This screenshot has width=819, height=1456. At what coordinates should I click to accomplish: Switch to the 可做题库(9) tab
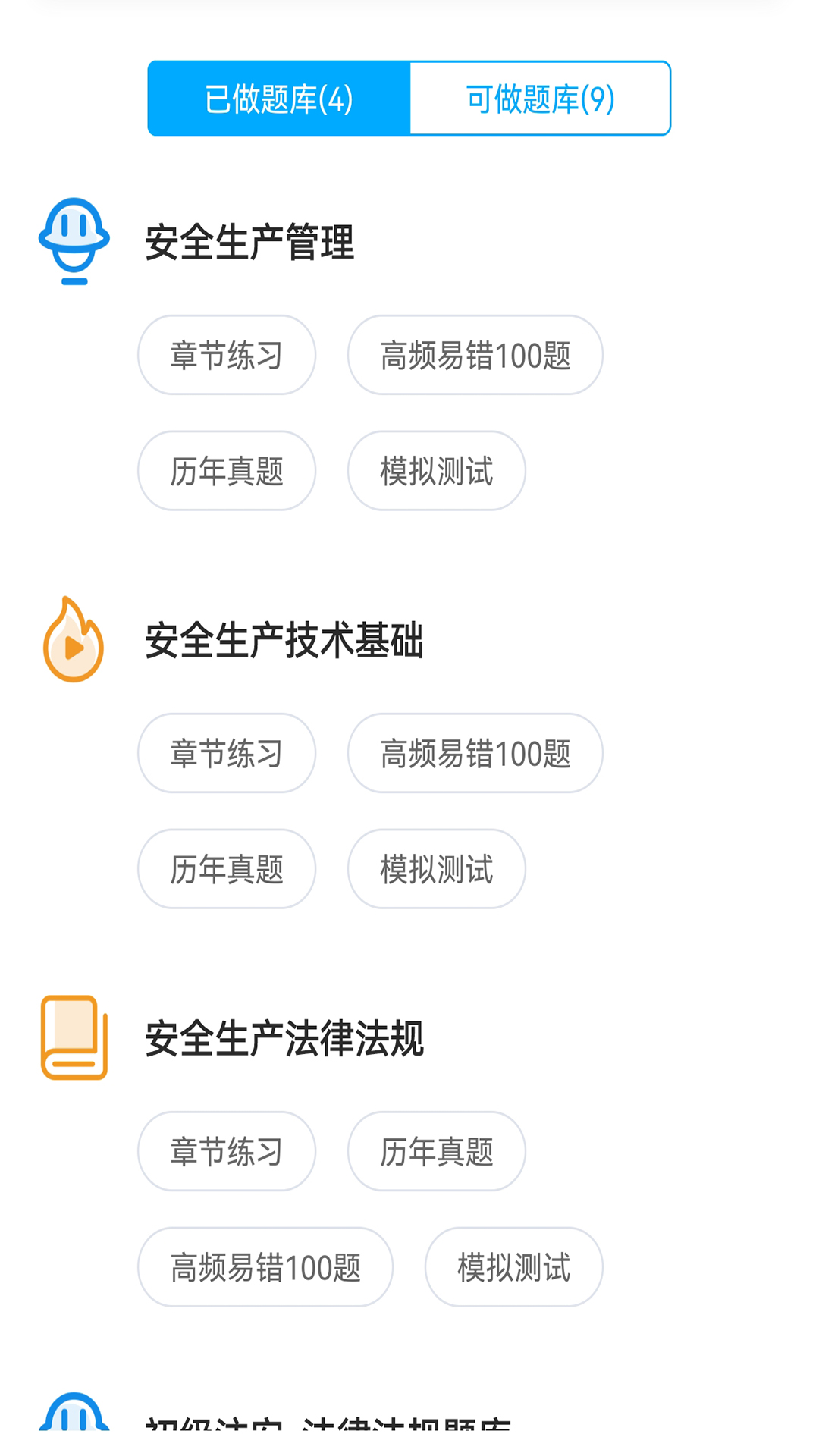coord(540,97)
